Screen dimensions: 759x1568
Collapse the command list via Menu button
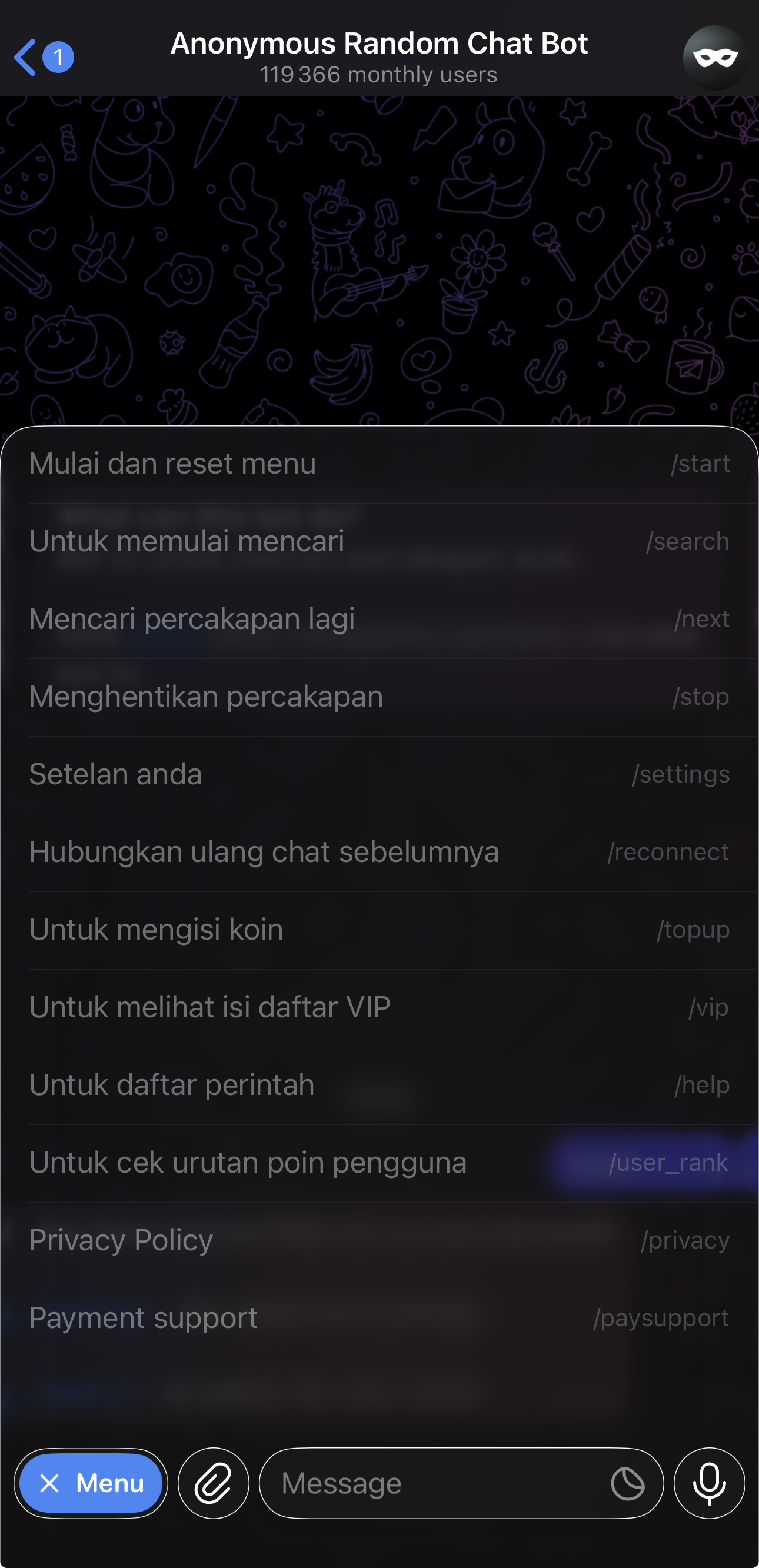(x=91, y=1483)
